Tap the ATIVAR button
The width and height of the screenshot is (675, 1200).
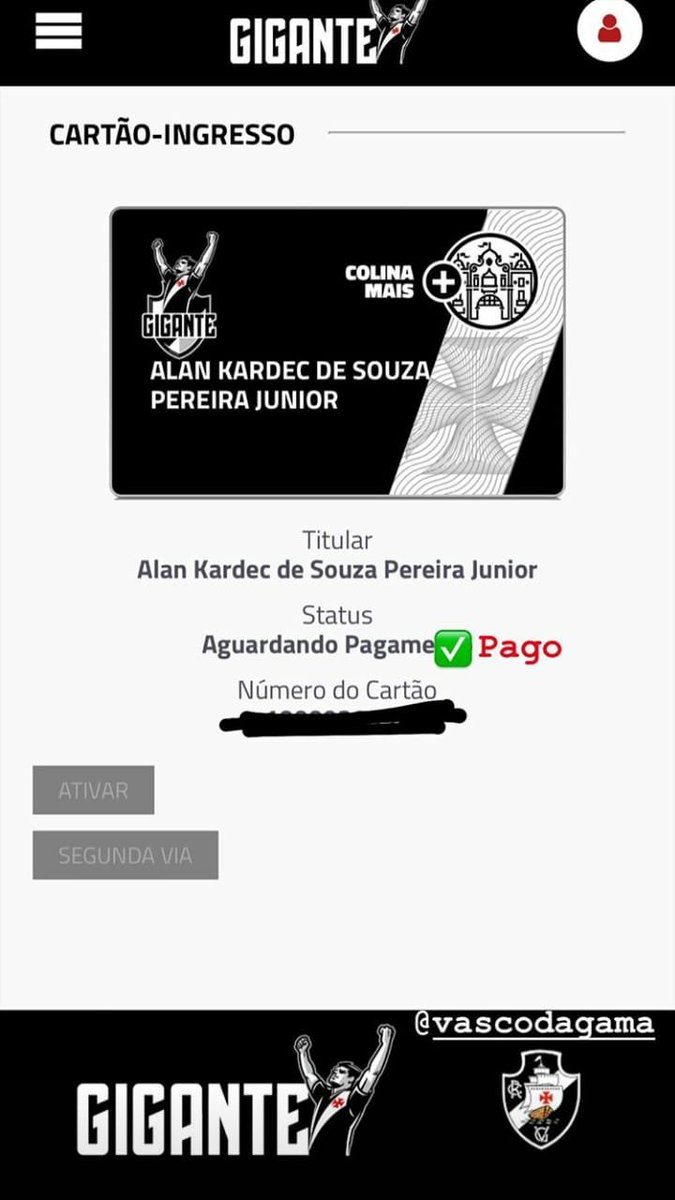(93, 790)
